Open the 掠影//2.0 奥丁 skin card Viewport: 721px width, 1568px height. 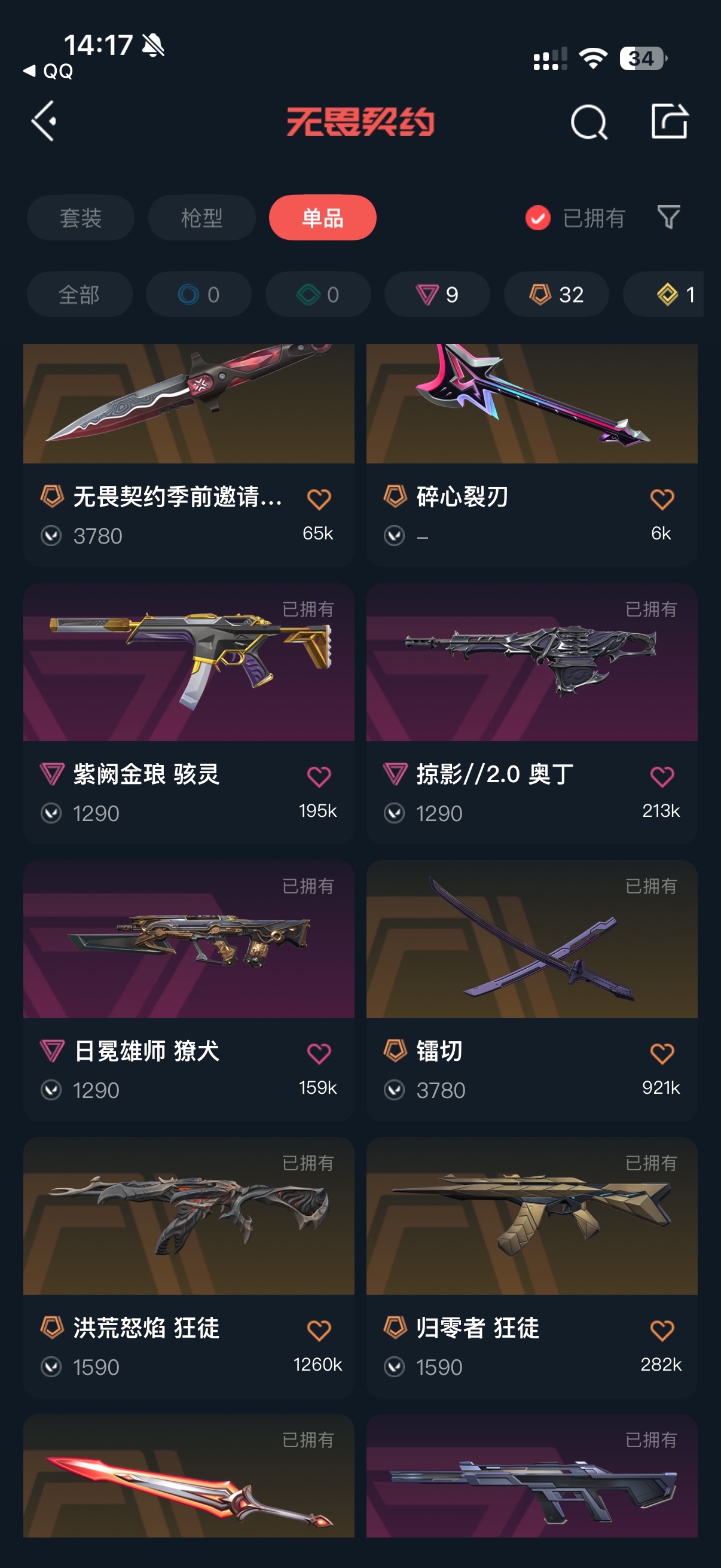click(531, 713)
